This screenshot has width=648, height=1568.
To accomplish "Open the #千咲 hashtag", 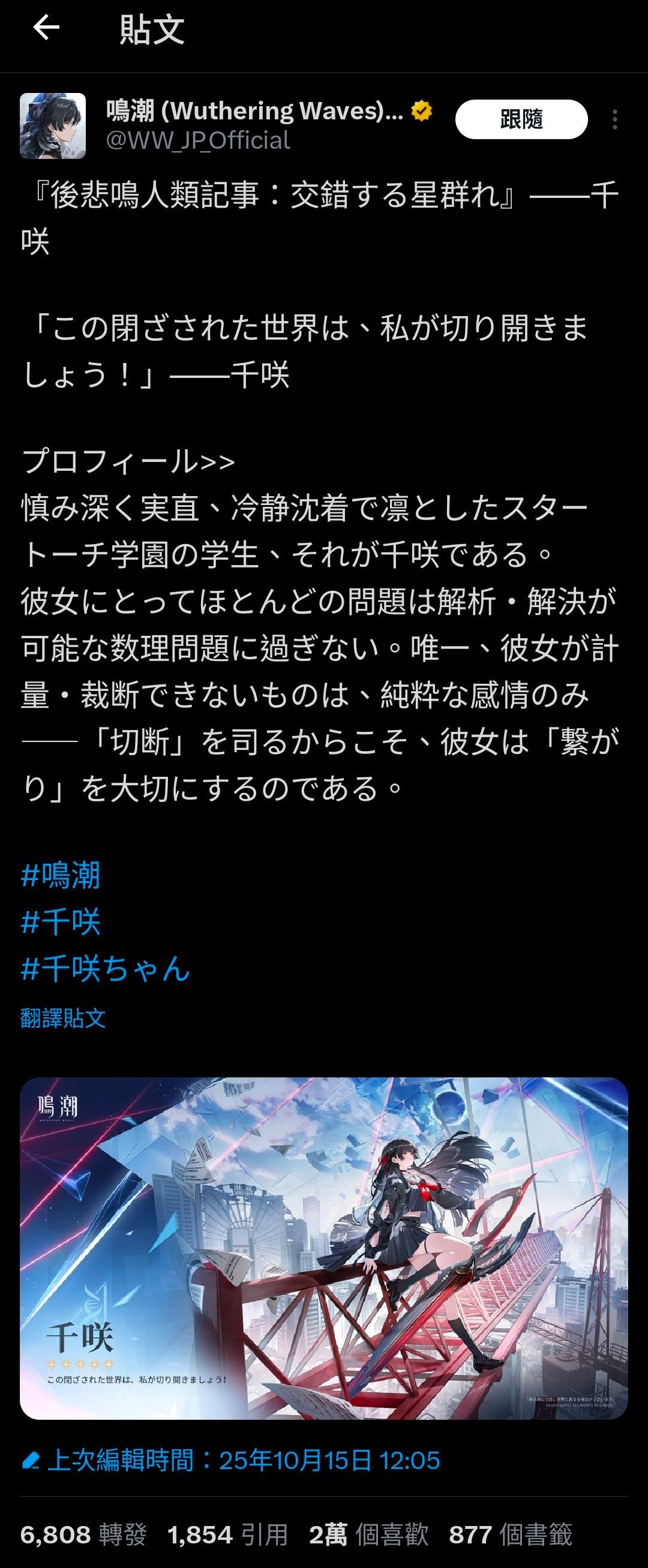I will (x=60, y=921).
